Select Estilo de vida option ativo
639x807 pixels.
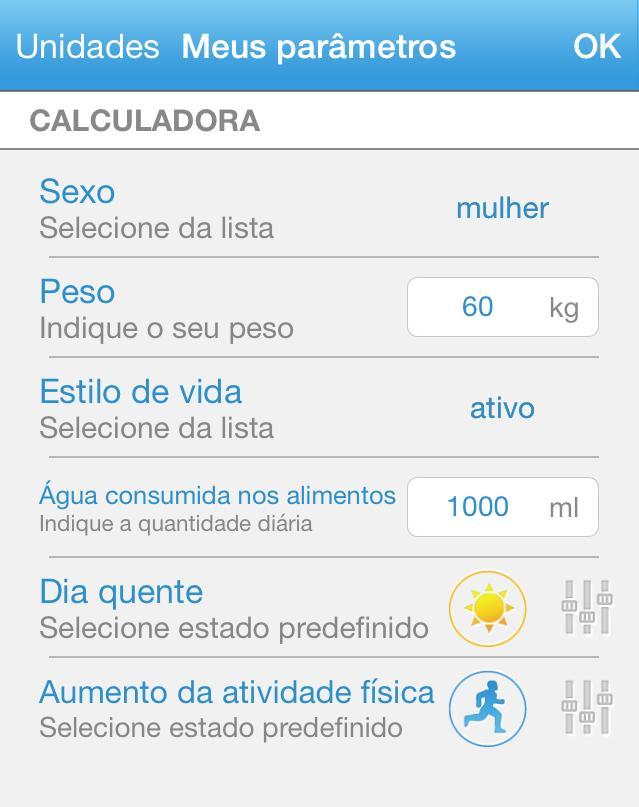tap(502, 408)
